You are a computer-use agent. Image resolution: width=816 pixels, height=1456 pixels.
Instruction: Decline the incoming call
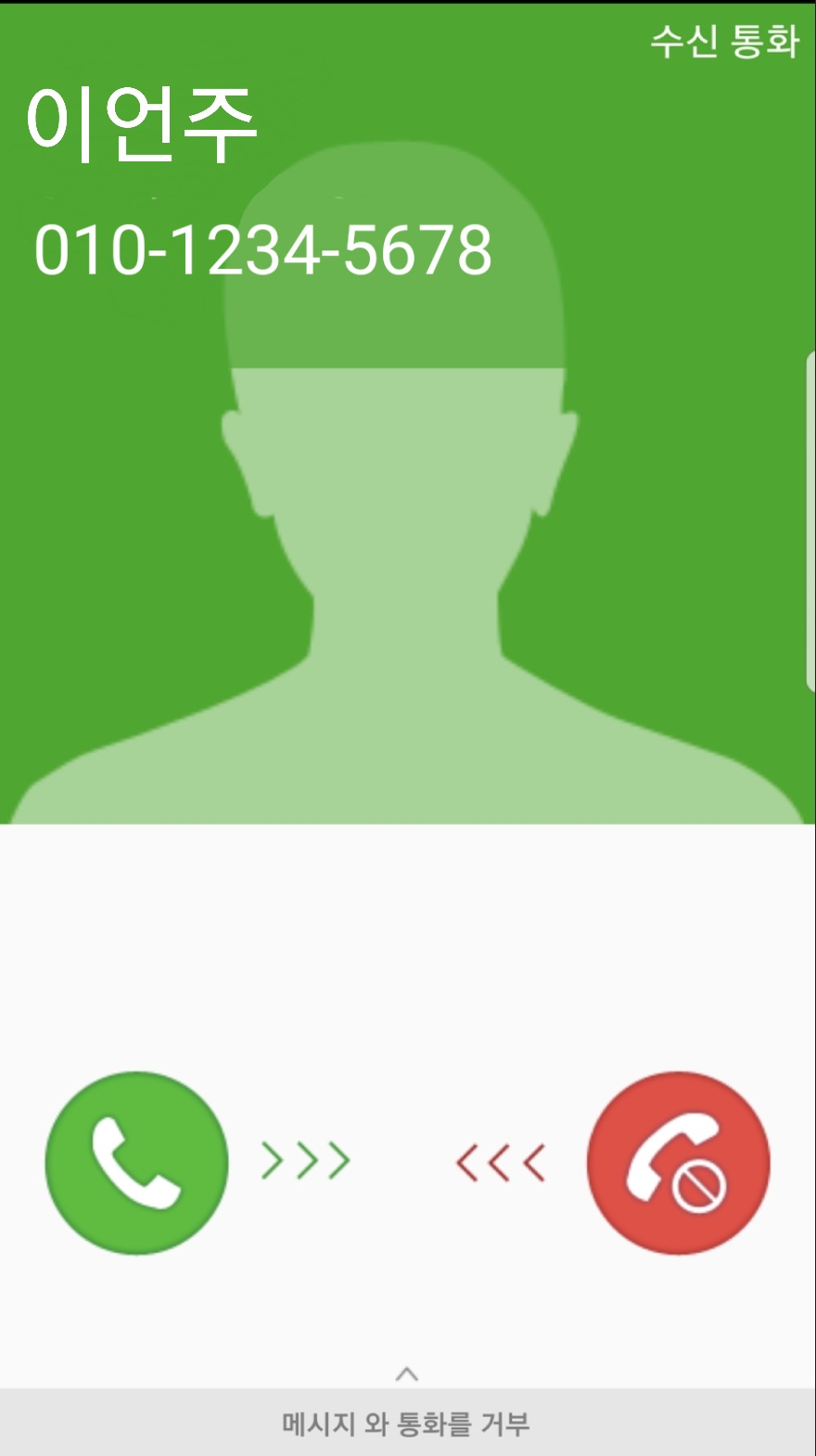678,1162
